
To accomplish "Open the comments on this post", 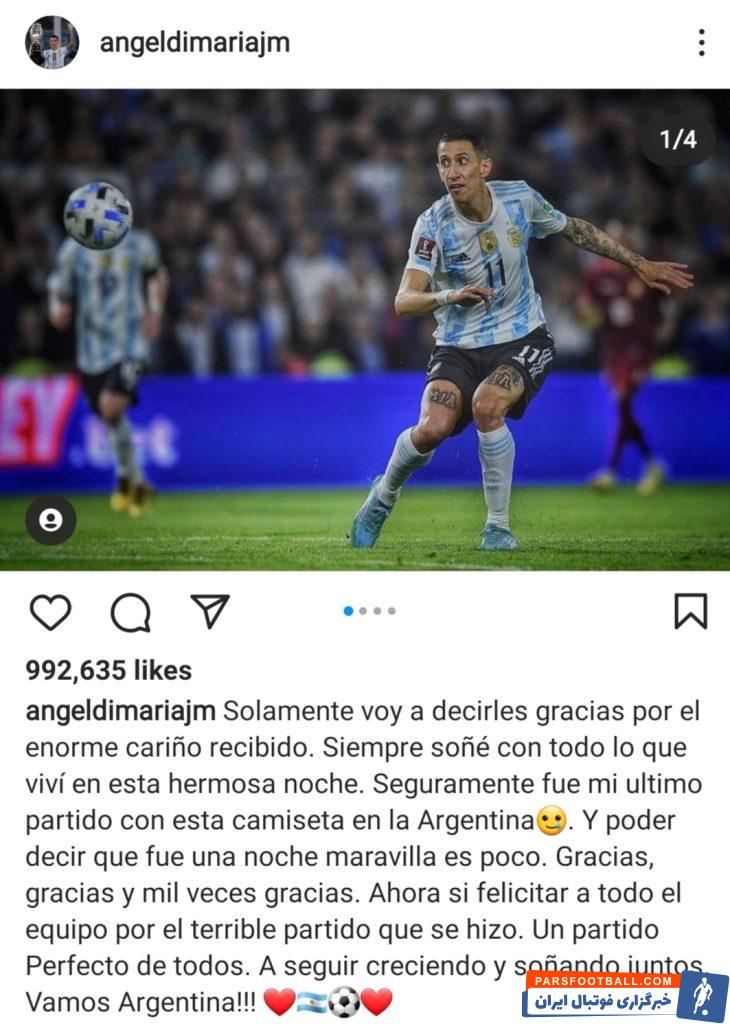I will (x=130, y=612).
